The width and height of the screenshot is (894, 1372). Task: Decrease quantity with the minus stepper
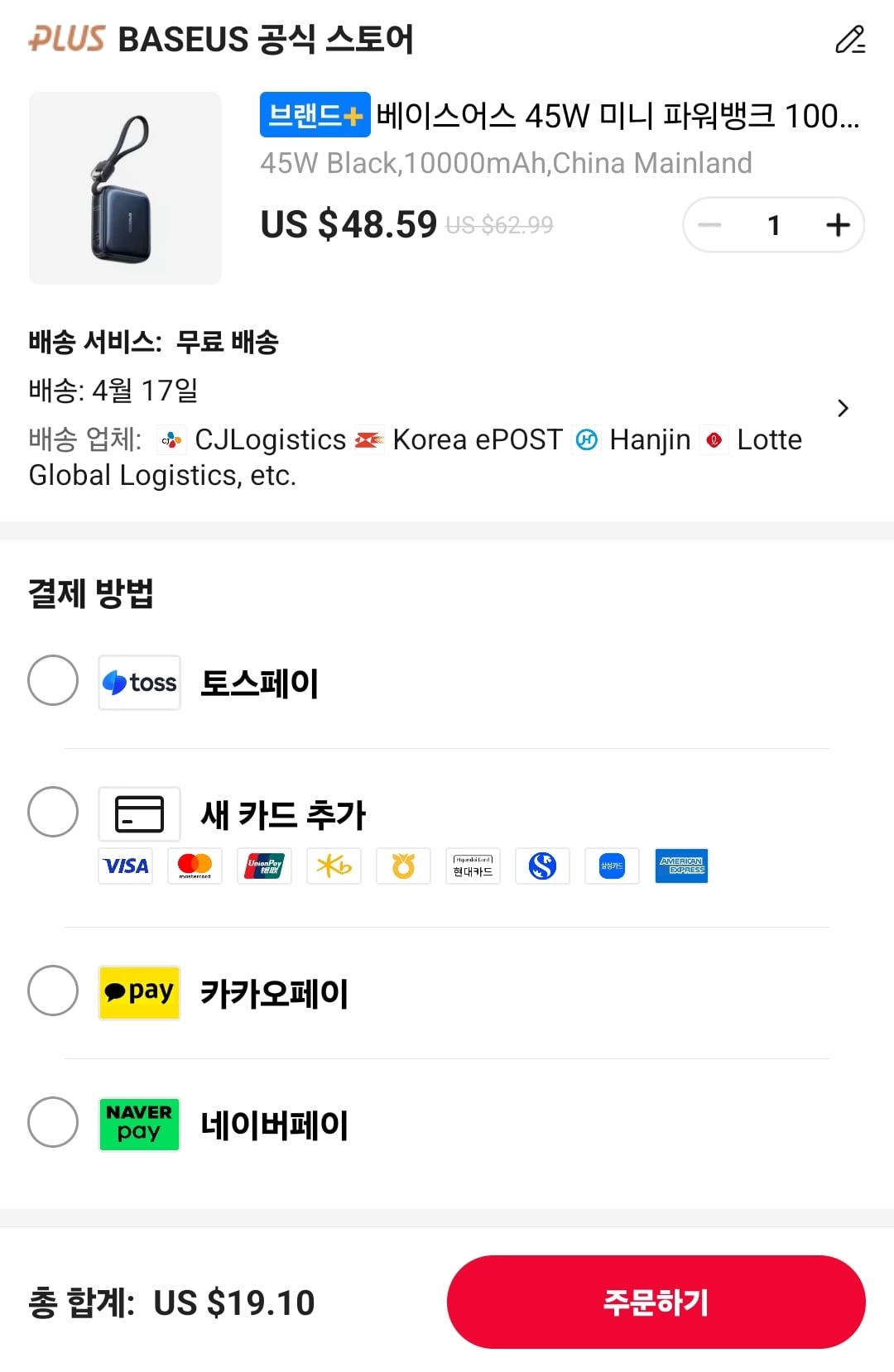[x=709, y=223]
